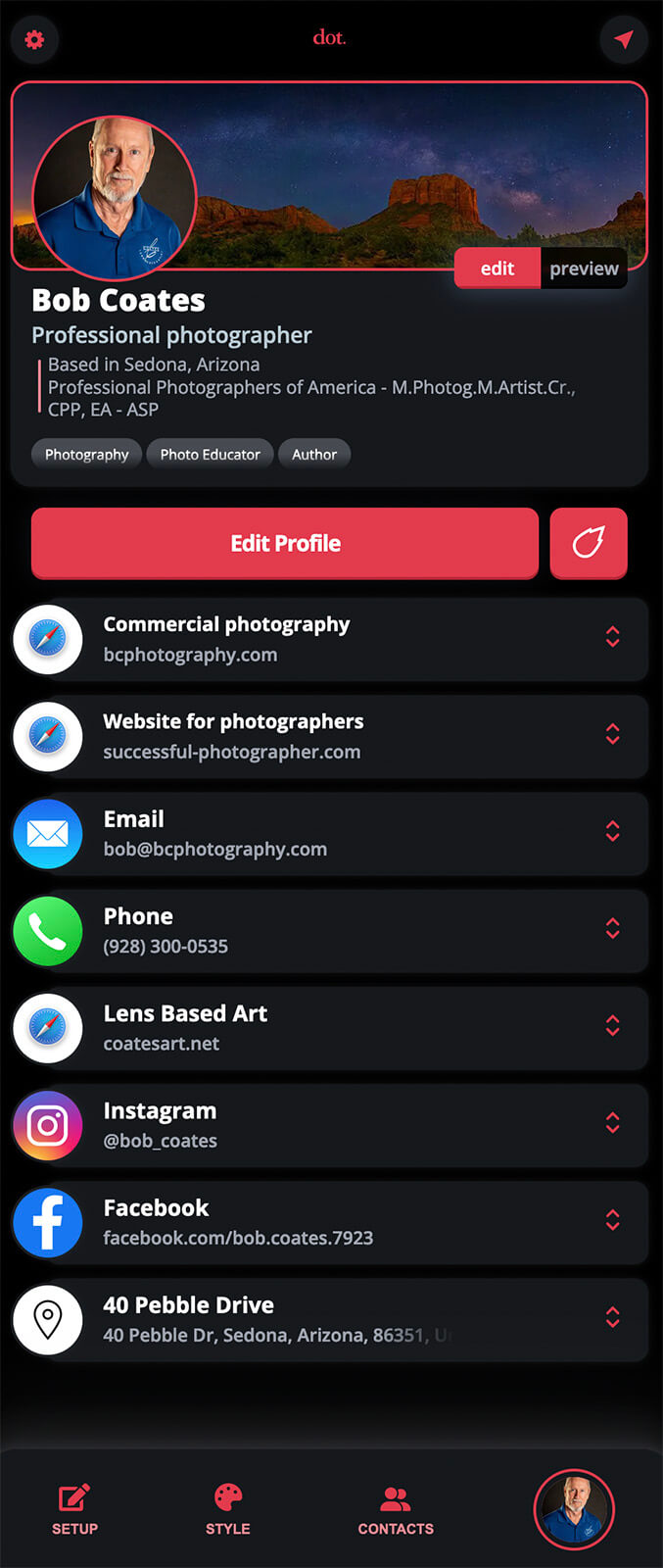Open the Facebook profile row
The image size is (663, 1568).
click(333, 1221)
